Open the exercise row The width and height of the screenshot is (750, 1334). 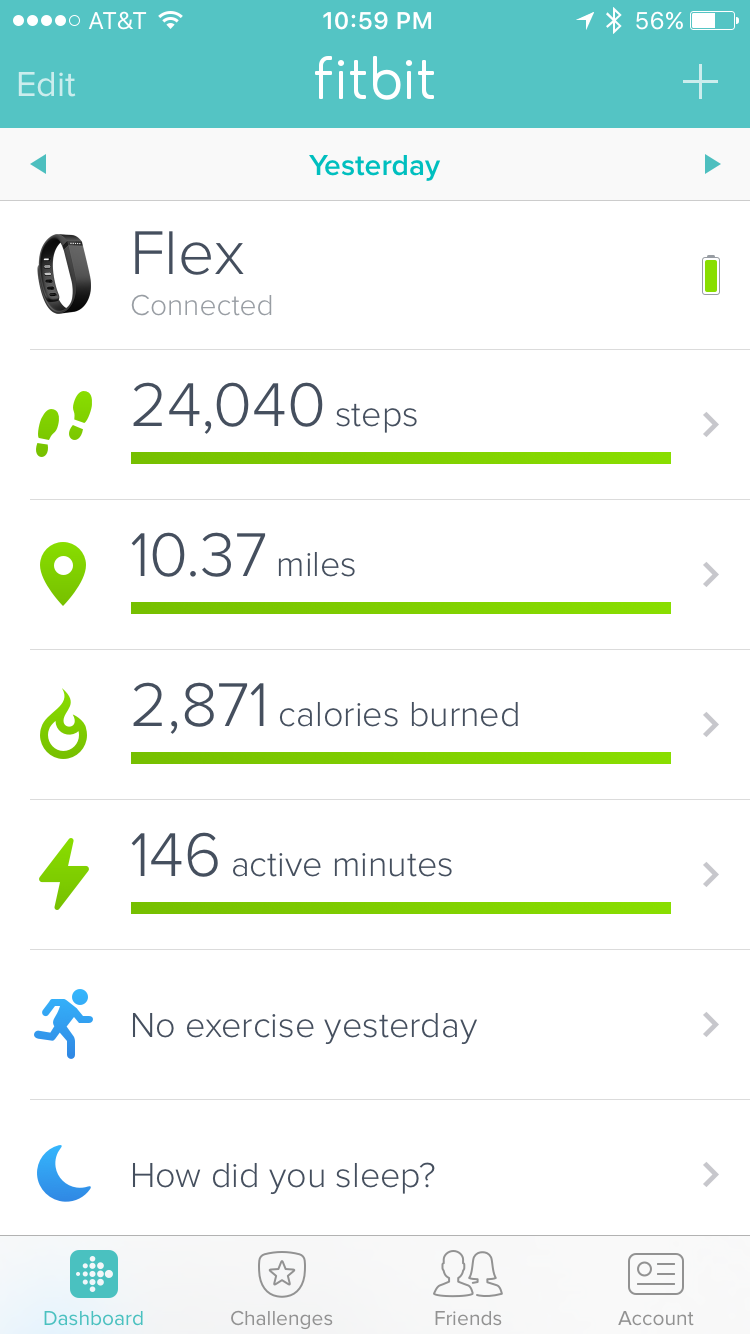tap(375, 1025)
